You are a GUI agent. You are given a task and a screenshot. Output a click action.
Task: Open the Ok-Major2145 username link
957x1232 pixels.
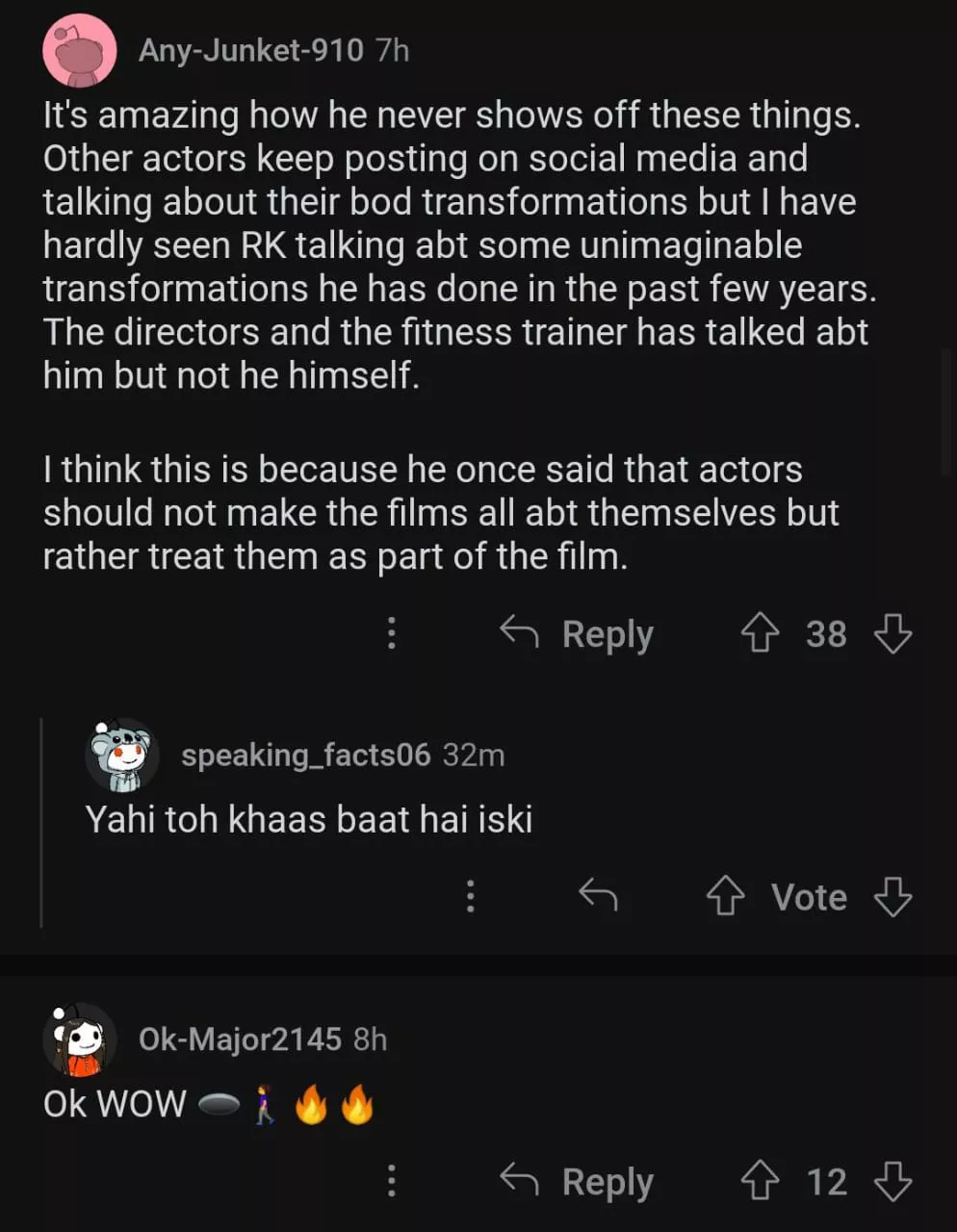[240, 1039]
